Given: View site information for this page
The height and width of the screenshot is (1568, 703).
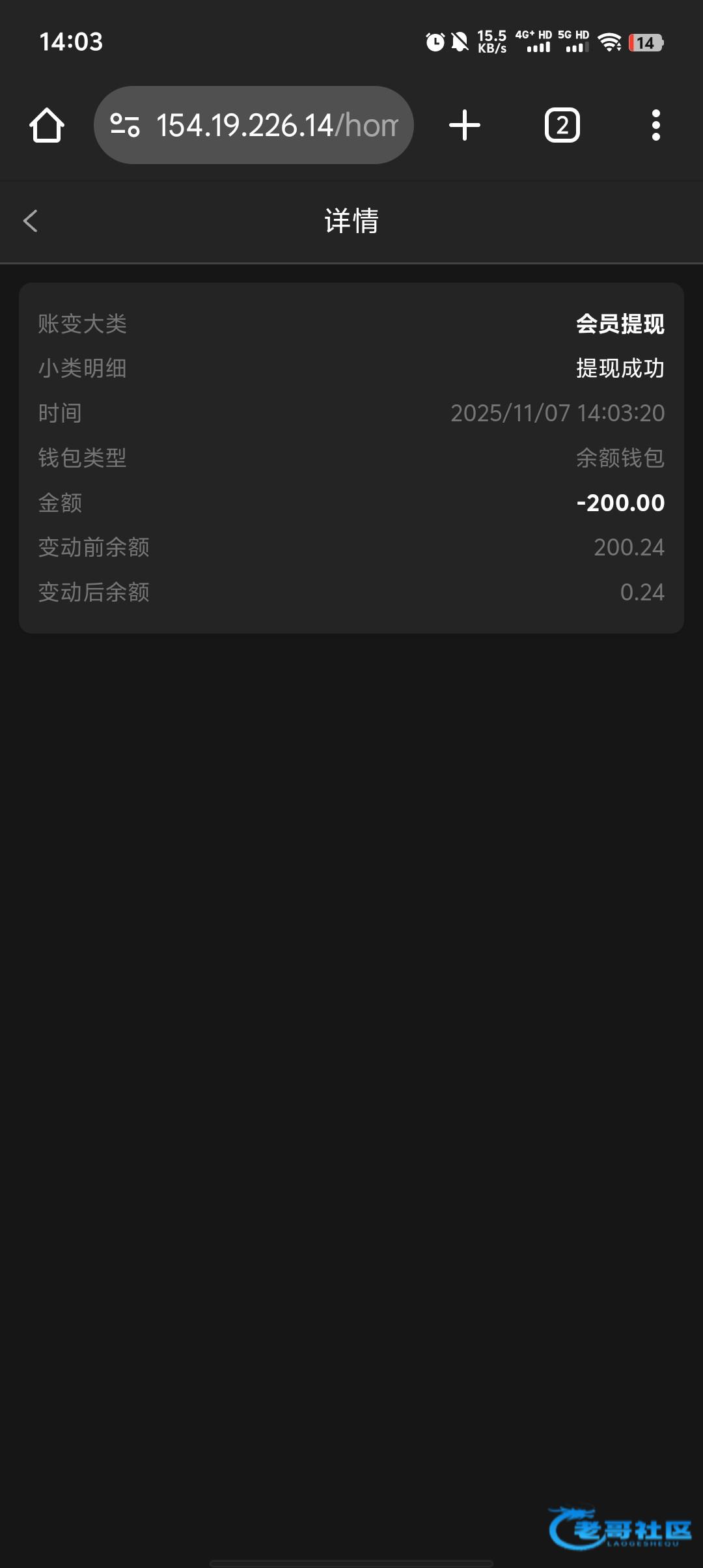Looking at the screenshot, I should [x=125, y=125].
